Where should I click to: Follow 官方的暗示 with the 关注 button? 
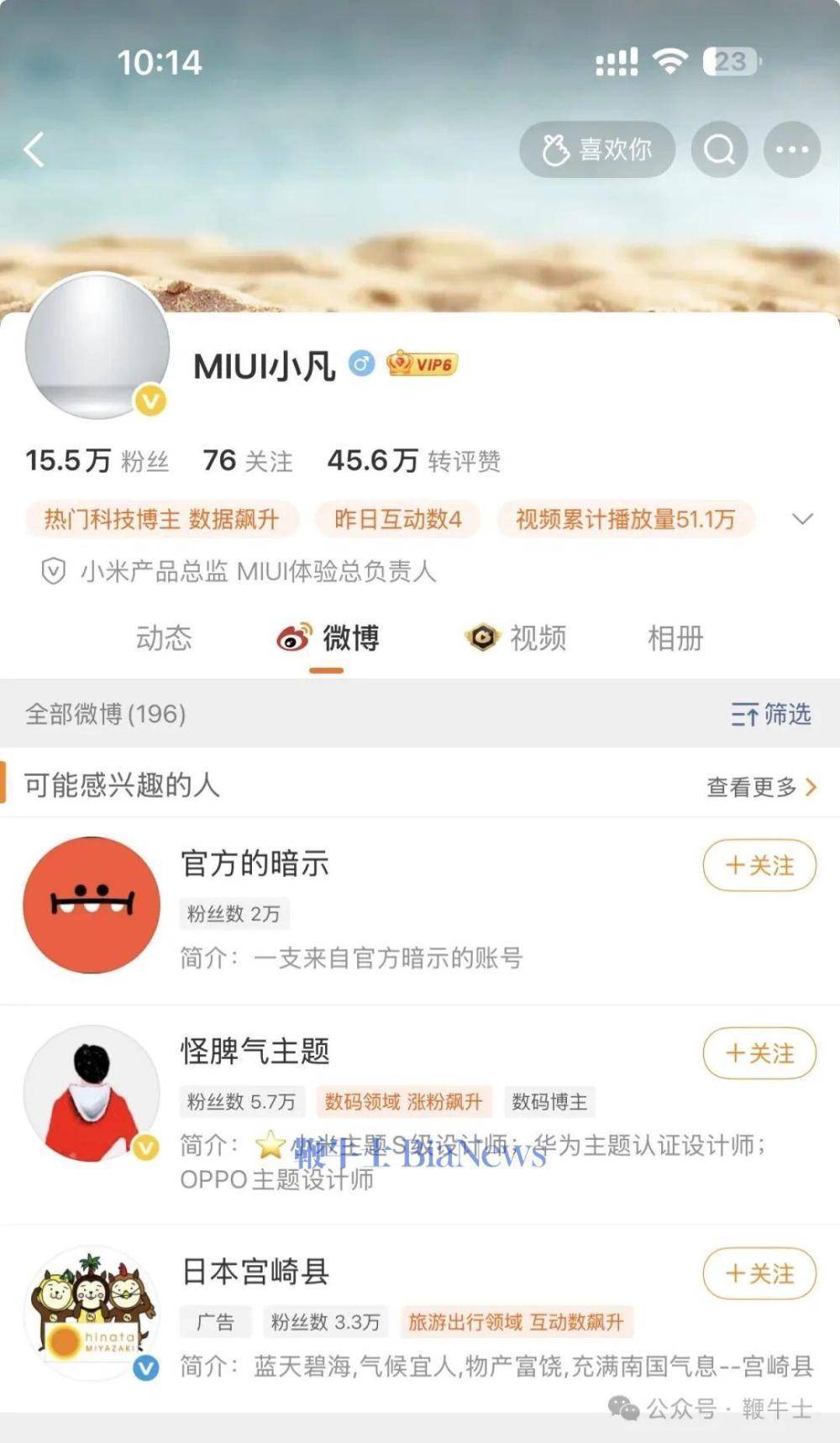tap(759, 865)
